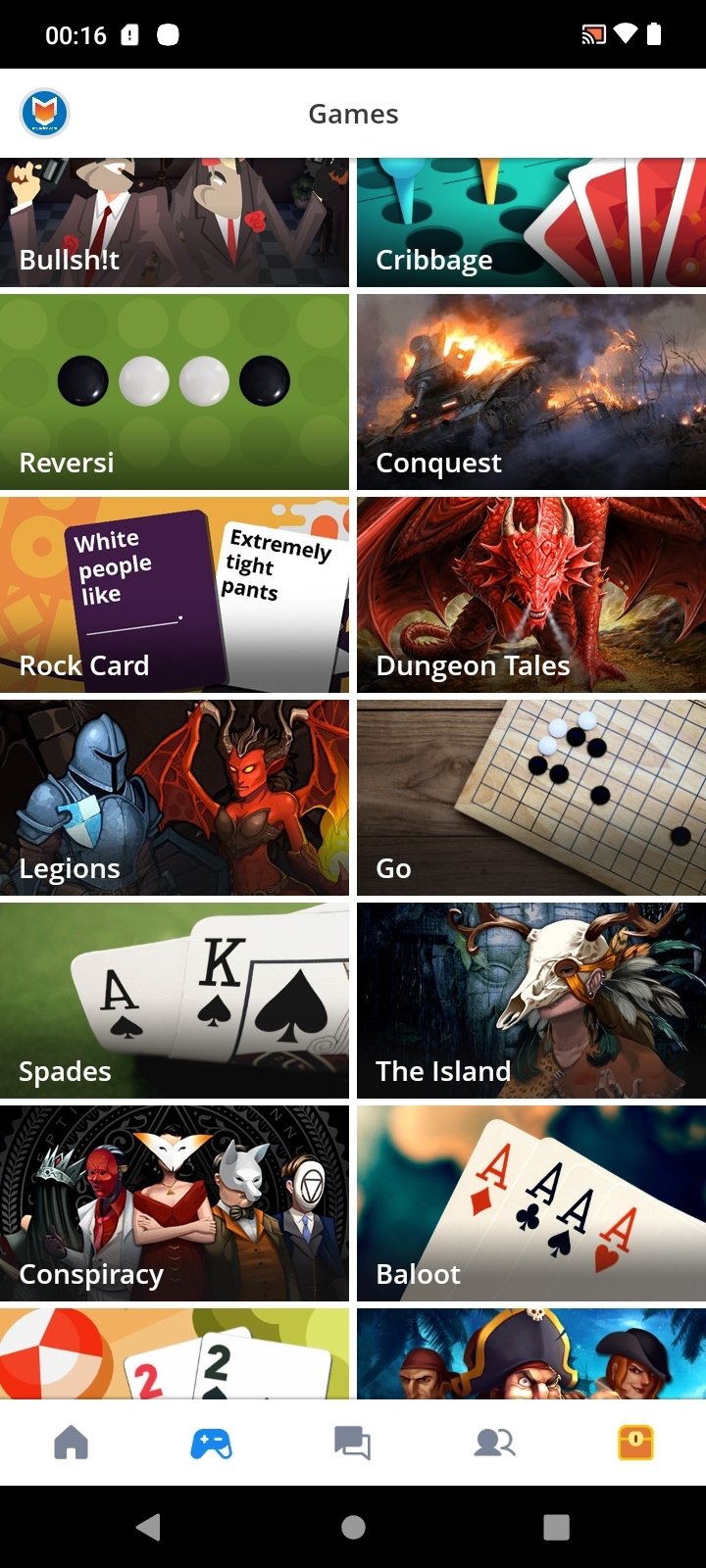The image size is (706, 1568).
Task: Select the Reversi game
Action: pos(175,392)
